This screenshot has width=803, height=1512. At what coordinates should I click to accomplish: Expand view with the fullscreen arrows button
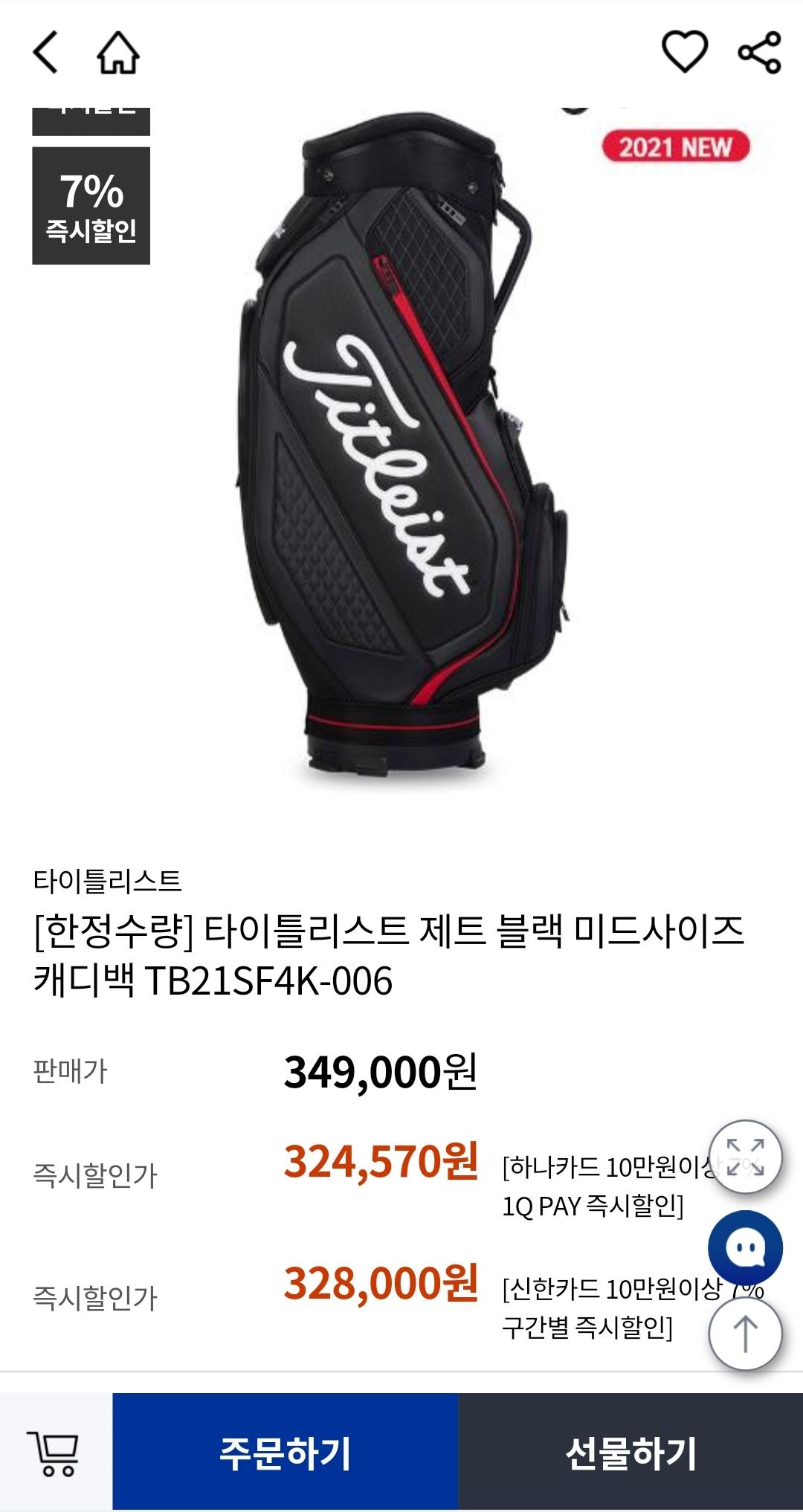tap(745, 1157)
